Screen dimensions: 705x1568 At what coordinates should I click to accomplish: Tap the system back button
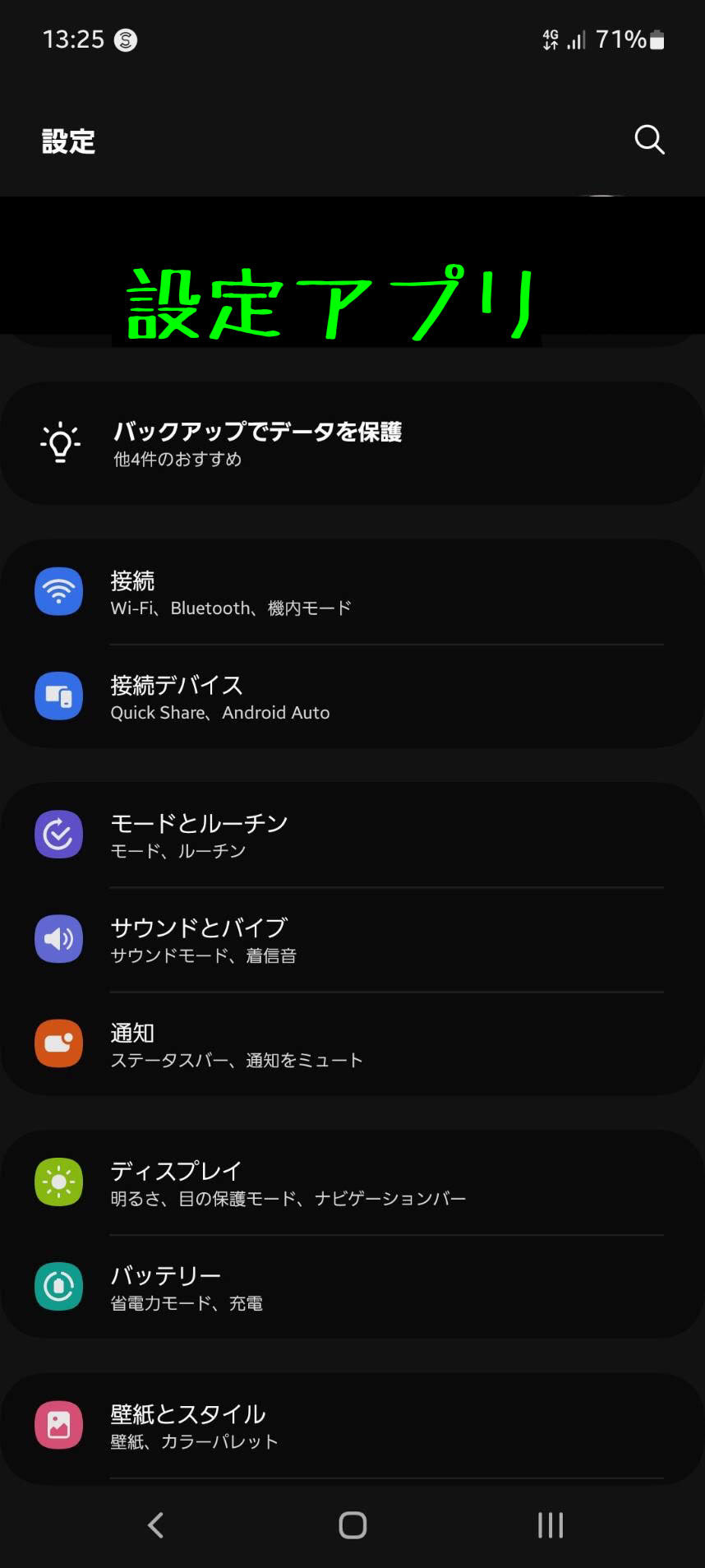155,1525
